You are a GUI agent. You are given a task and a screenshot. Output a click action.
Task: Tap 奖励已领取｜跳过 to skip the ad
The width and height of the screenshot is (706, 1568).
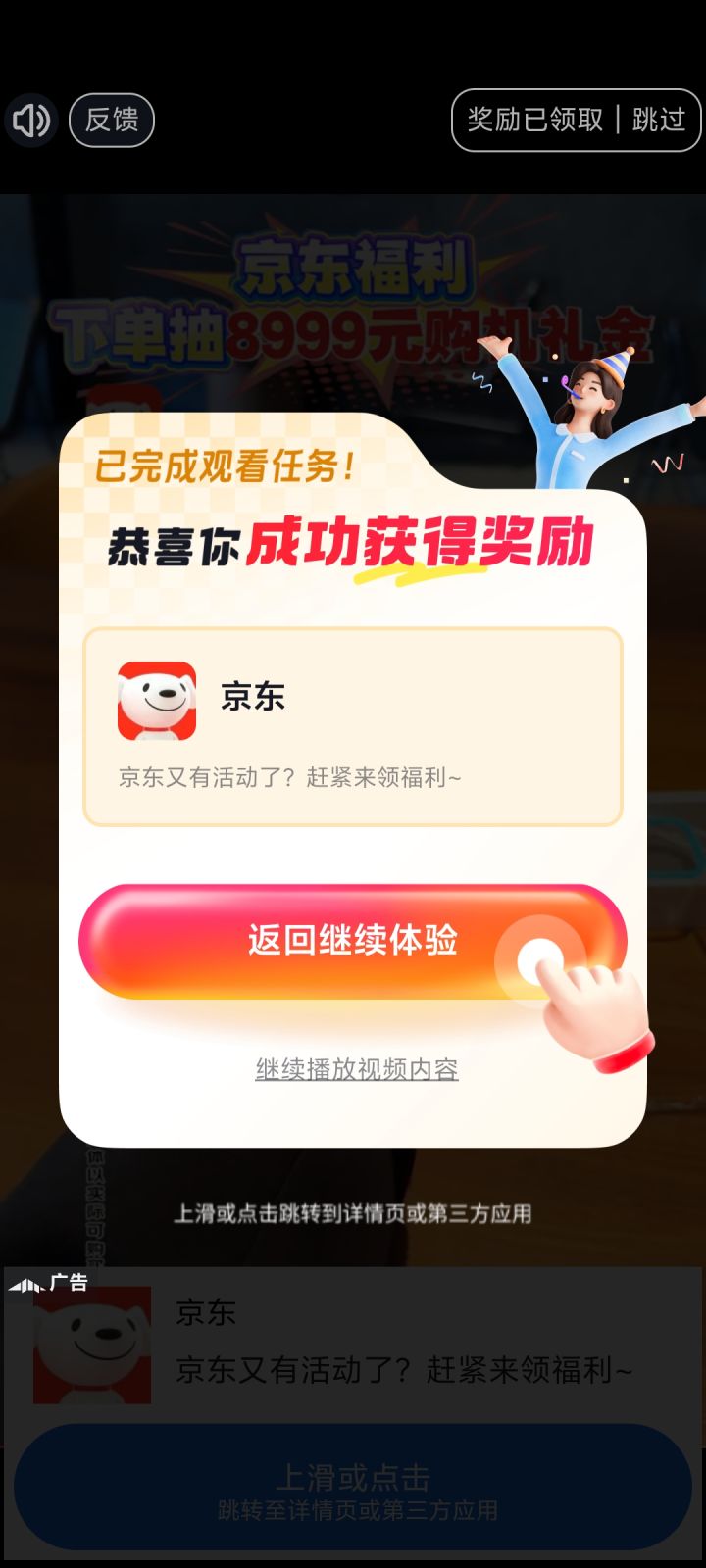pos(577,120)
